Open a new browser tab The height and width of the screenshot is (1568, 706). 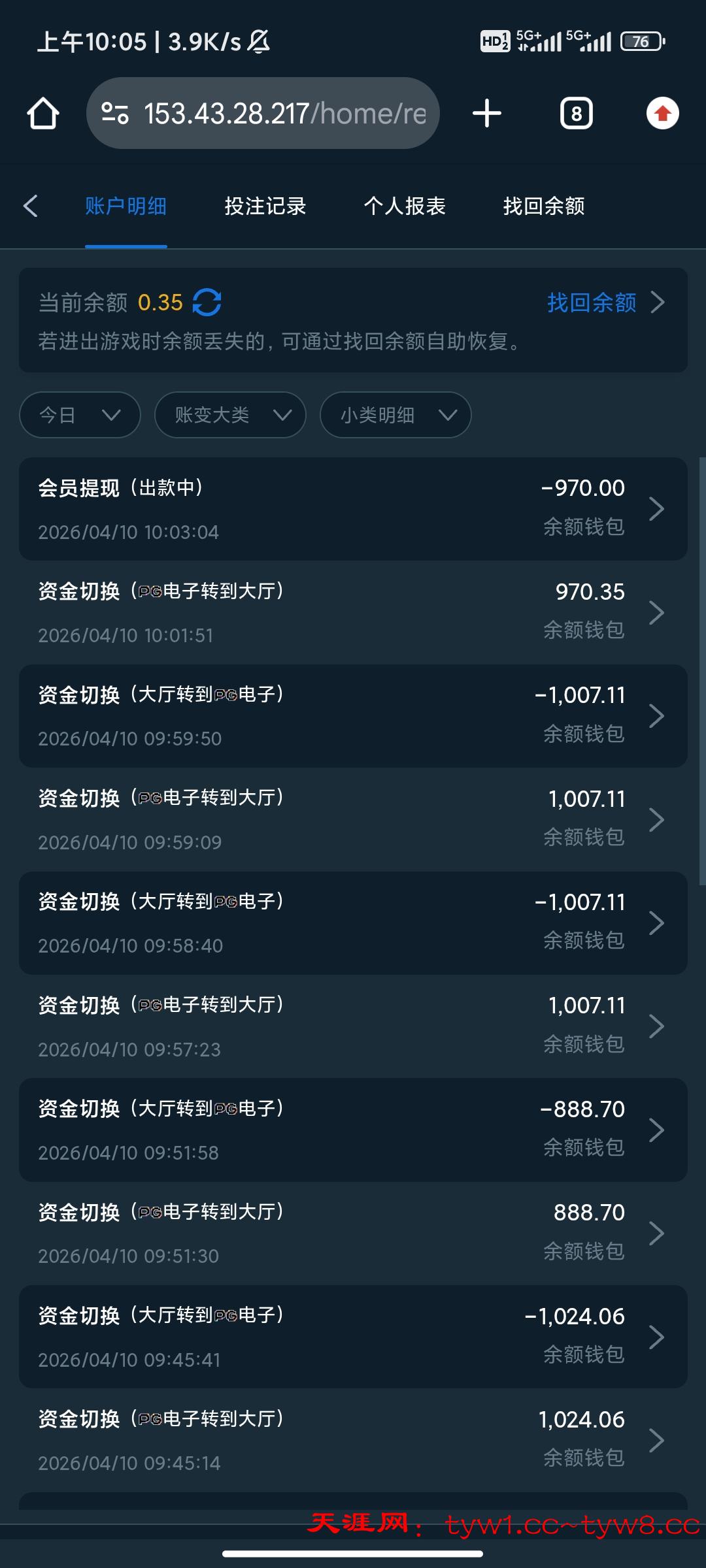487,114
